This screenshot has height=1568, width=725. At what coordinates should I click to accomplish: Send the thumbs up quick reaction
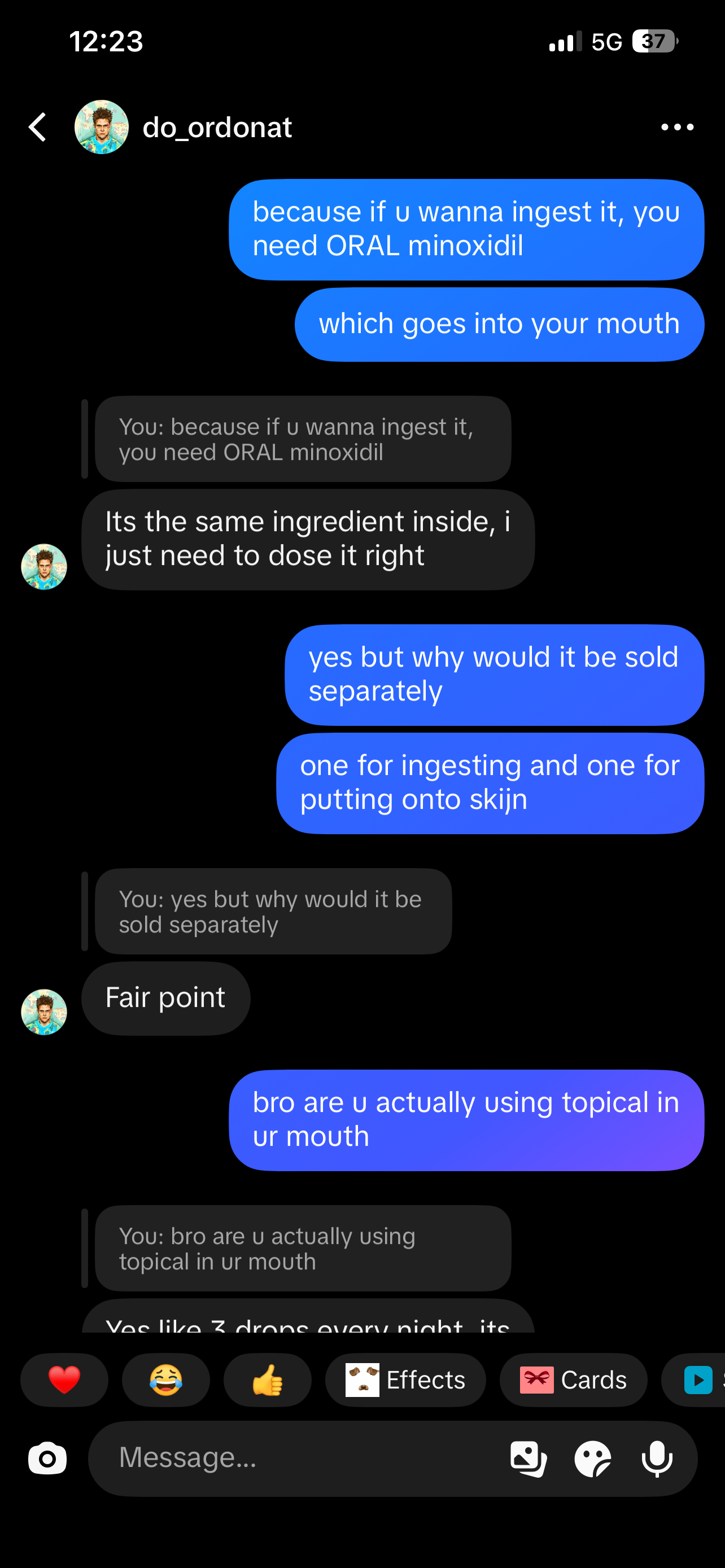coord(267,1379)
